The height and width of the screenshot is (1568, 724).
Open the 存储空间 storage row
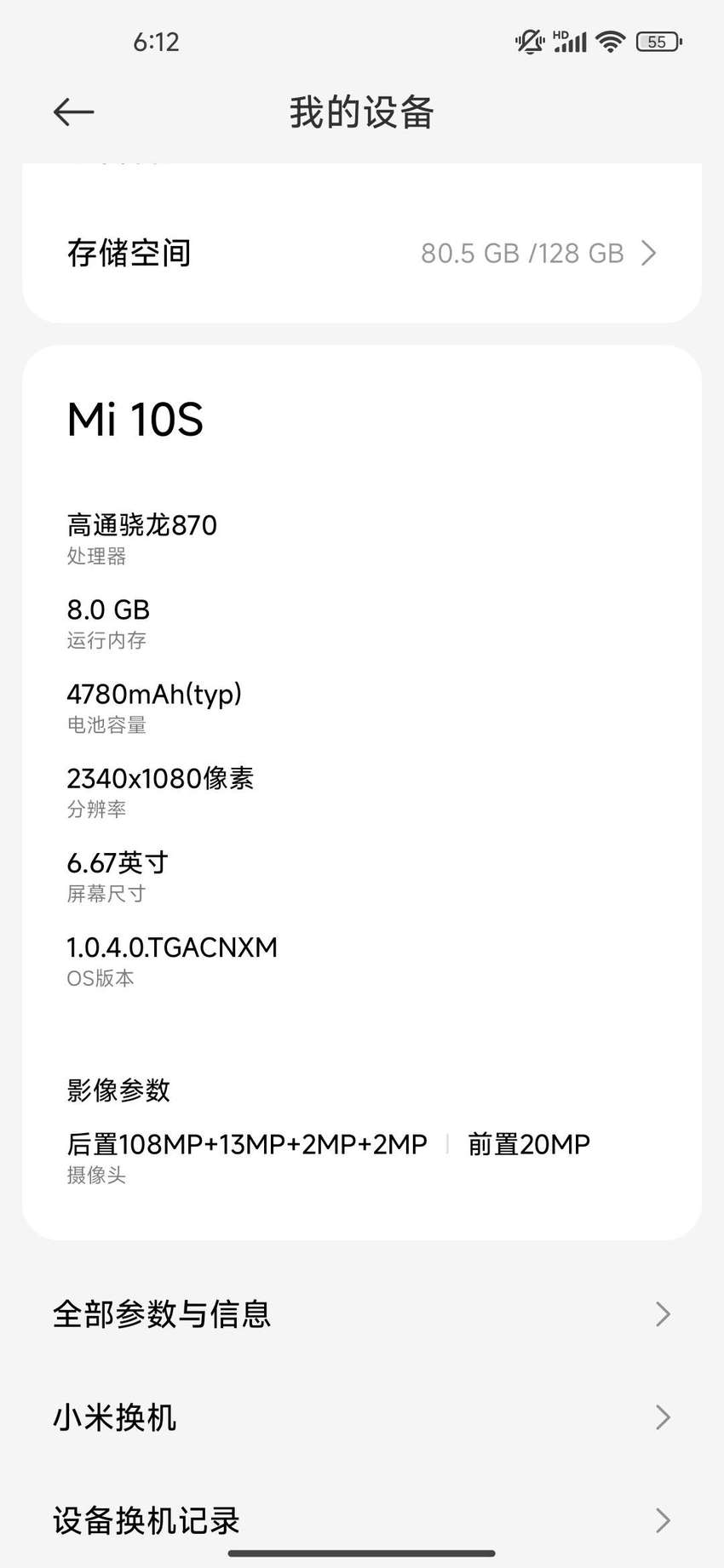click(x=362, y=253)
